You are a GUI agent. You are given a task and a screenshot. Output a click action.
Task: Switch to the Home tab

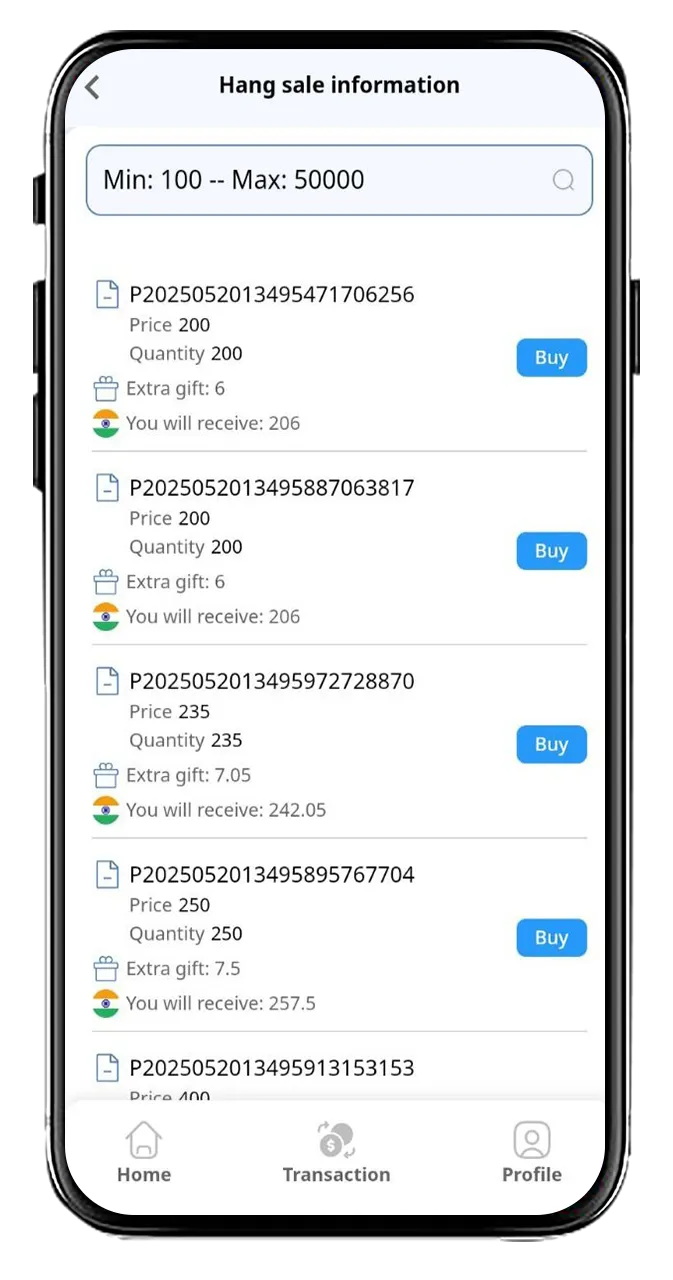[144, 1153]
